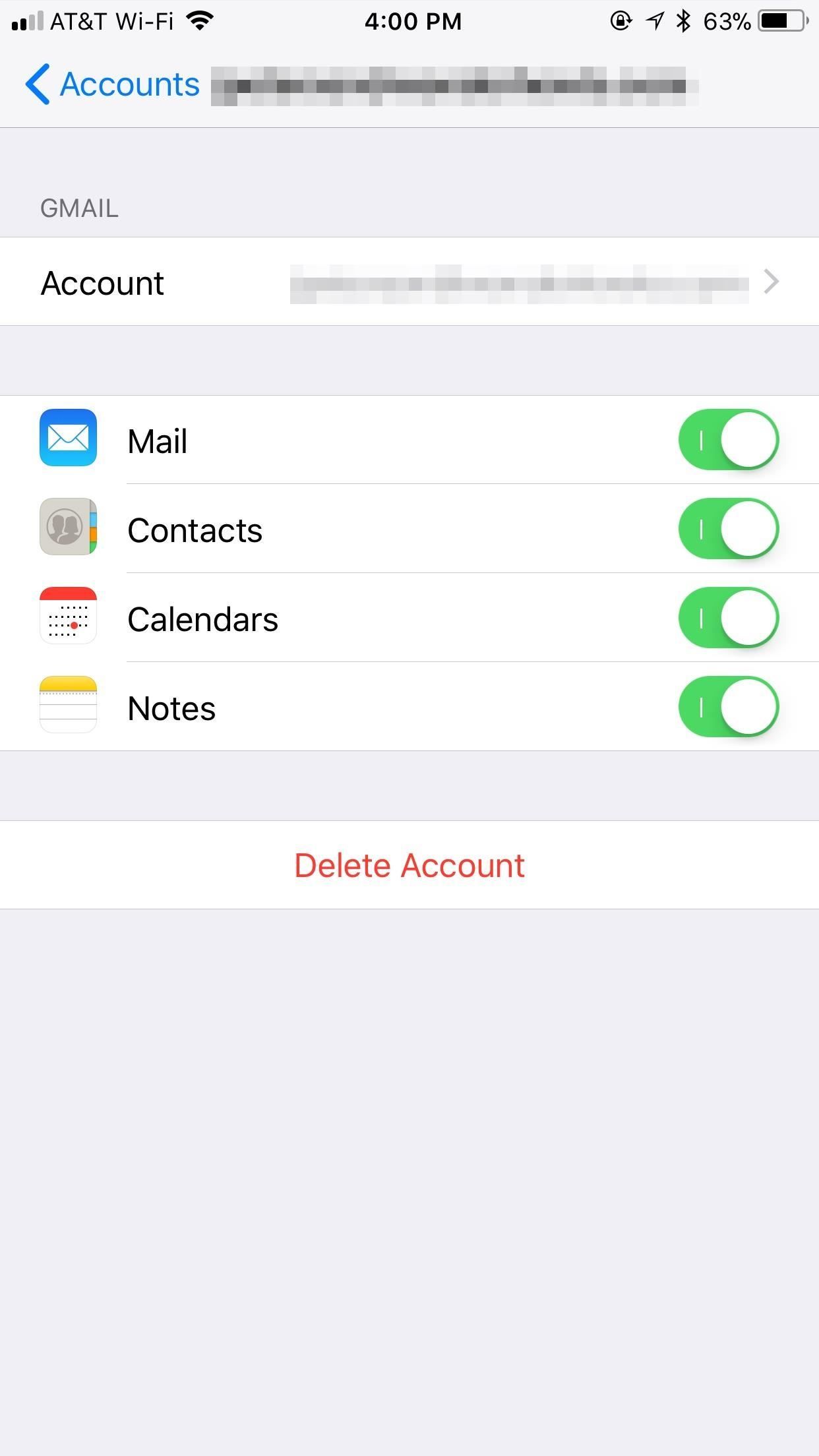The height and width of the screenshot is (1456, 819).
Task: Go back to Accounts
Action: [x=112, y=84]
